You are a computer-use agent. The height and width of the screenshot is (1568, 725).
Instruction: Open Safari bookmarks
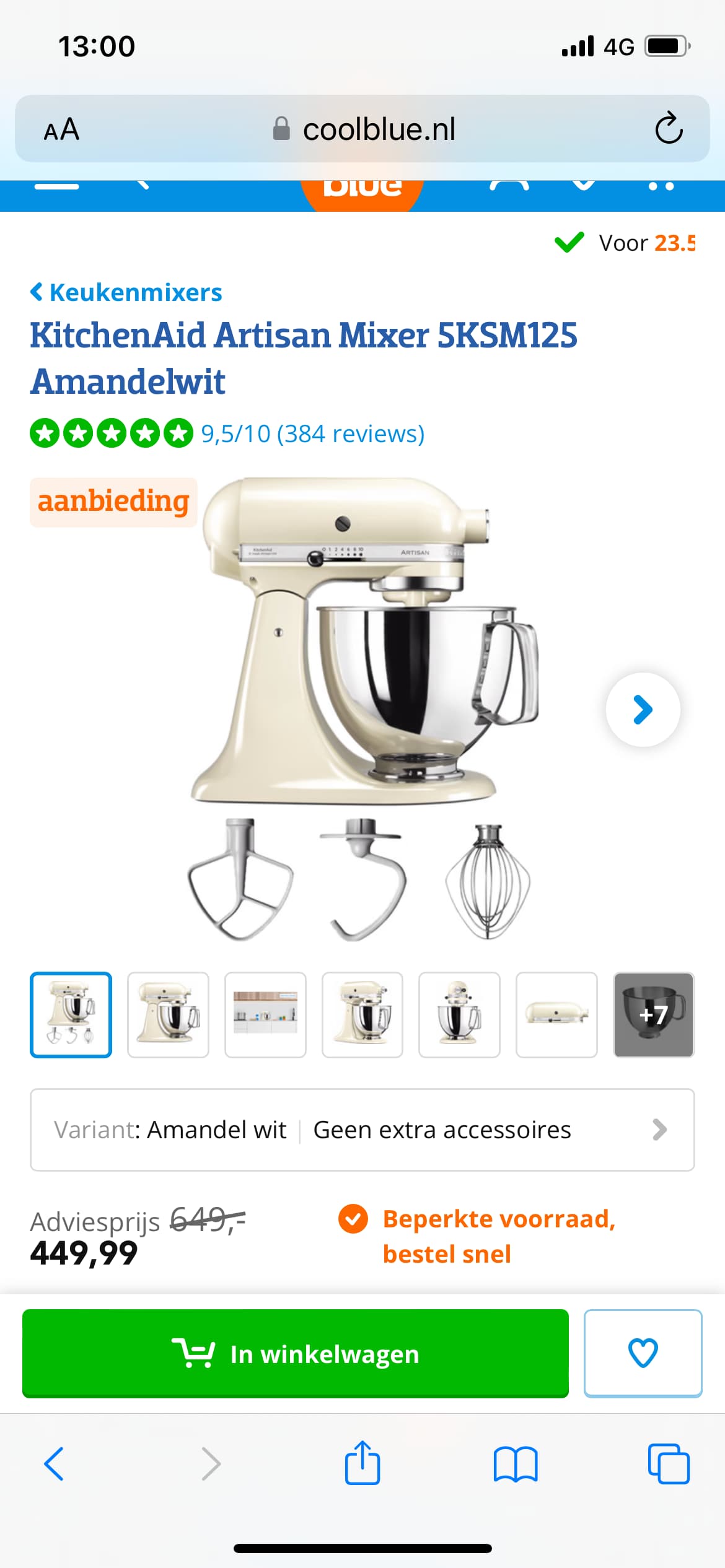pyautogui.click(x=516, y=1465)
